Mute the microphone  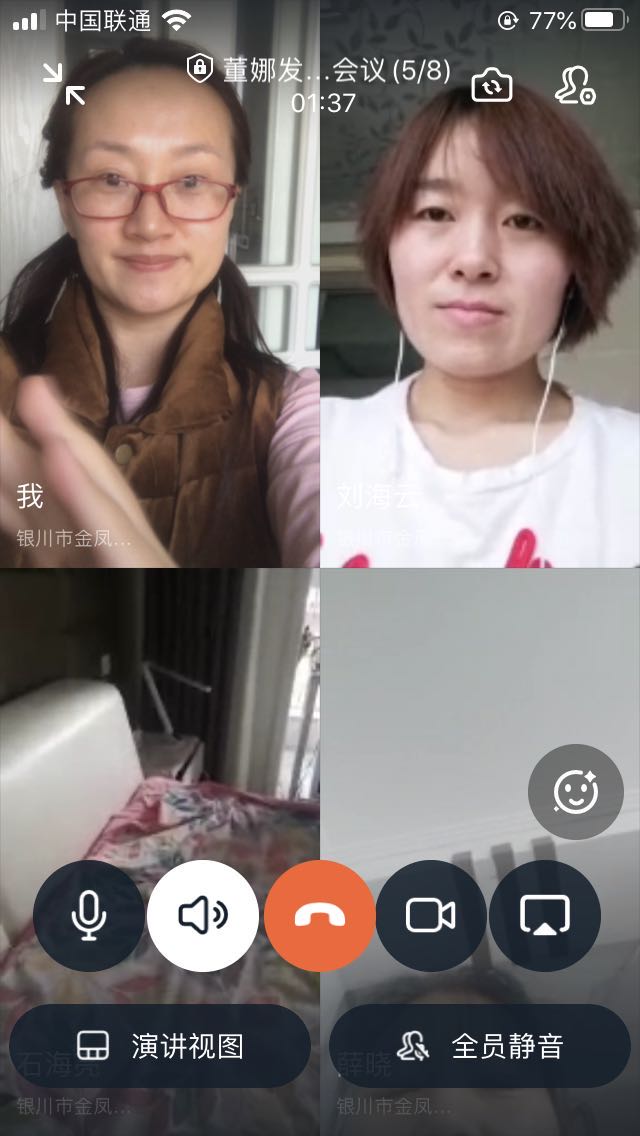89,915
